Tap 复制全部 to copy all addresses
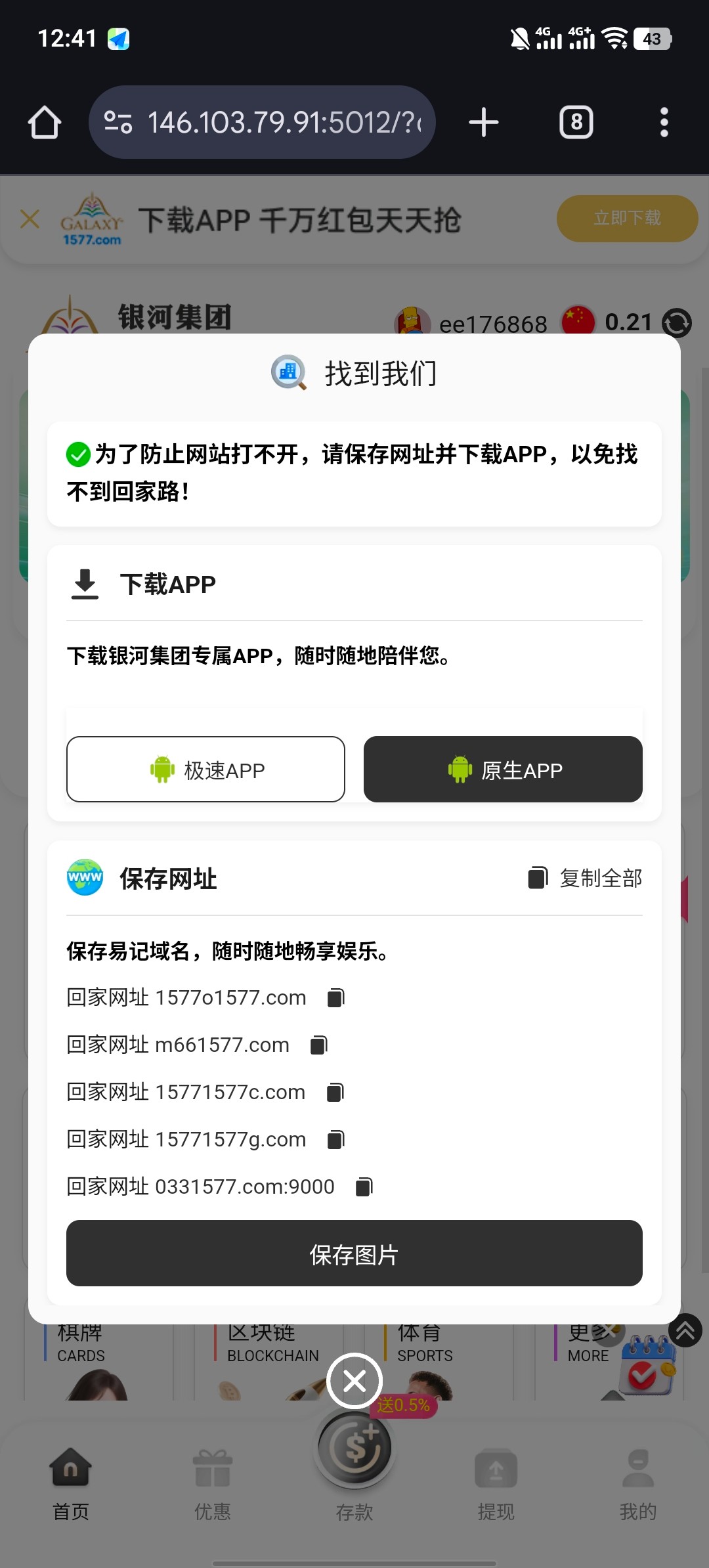The height and width of the screenshot is (1568, 709). pos(586,878)
